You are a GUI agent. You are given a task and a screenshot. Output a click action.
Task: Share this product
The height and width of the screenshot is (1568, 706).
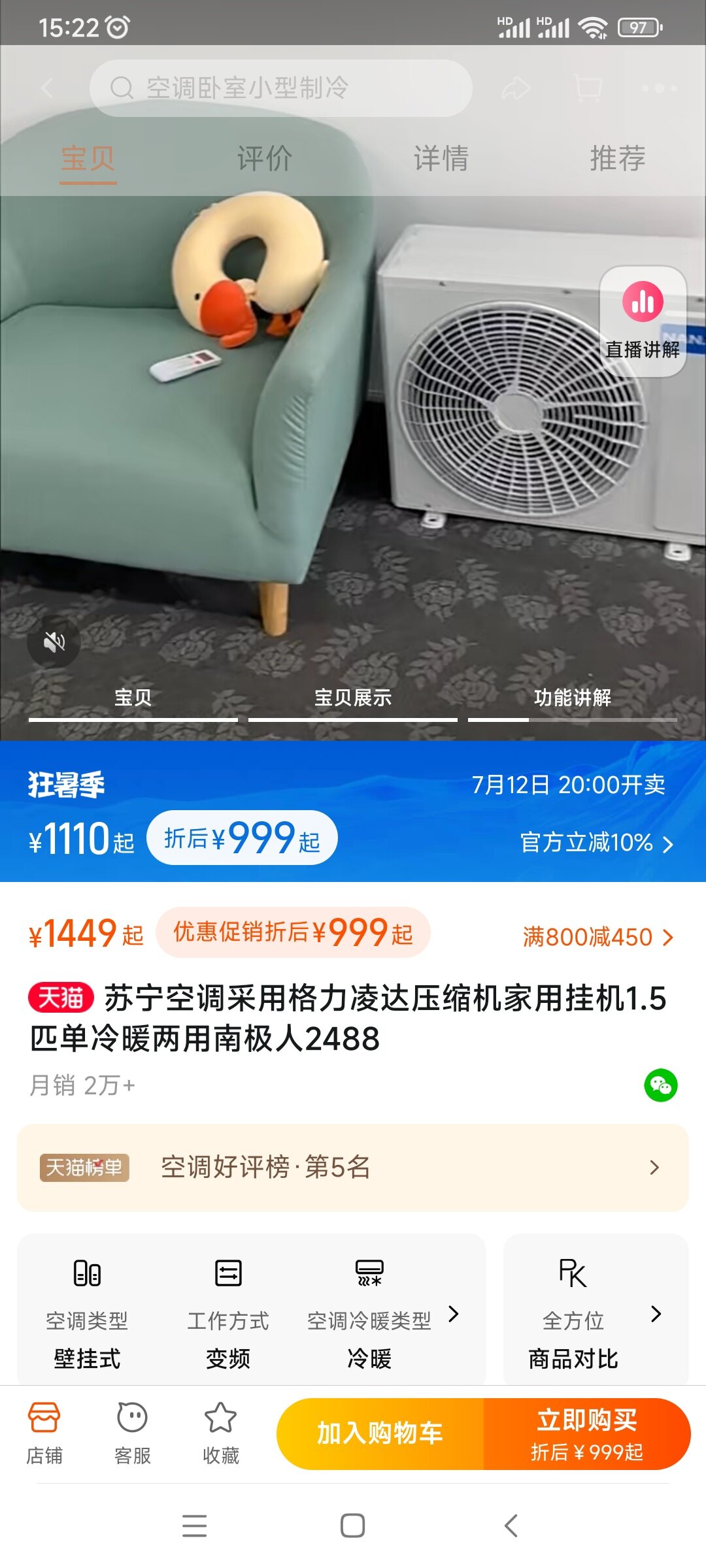coord(516,88)
